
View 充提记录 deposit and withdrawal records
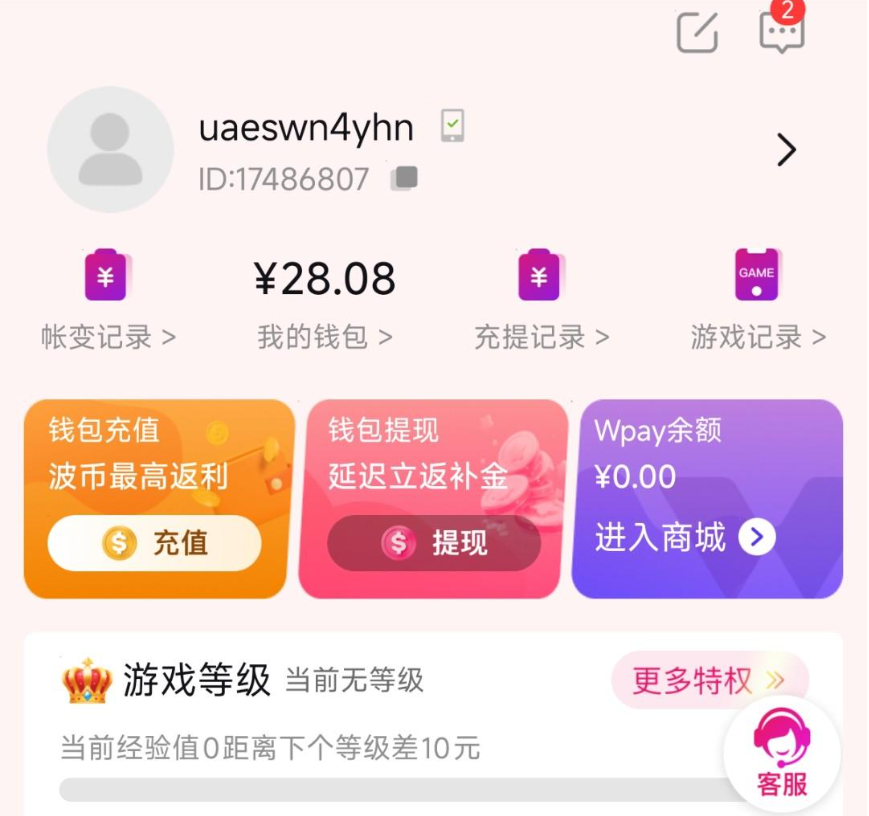coord(541,337)
